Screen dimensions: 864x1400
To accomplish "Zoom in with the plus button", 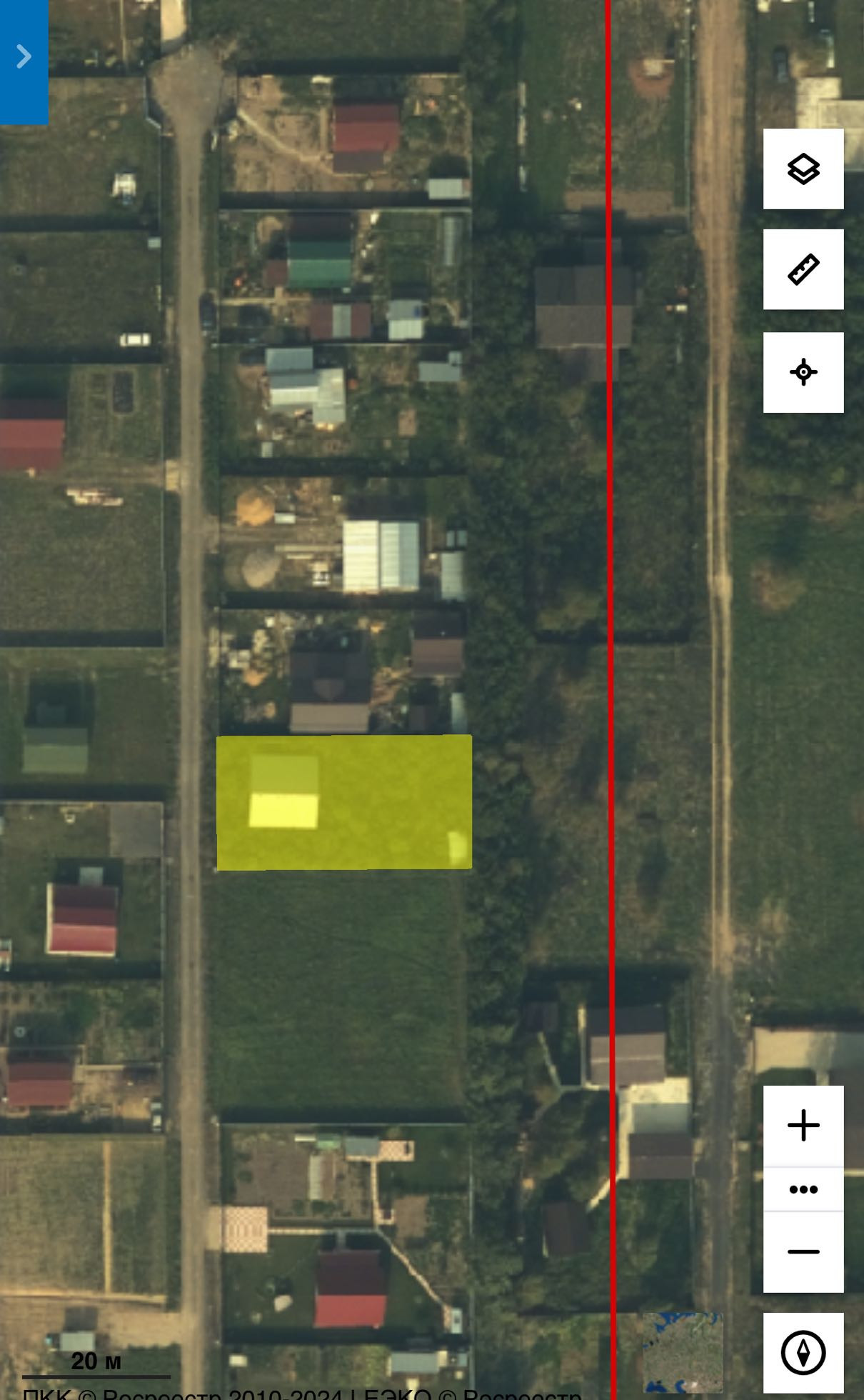I will coord(803,1126).
